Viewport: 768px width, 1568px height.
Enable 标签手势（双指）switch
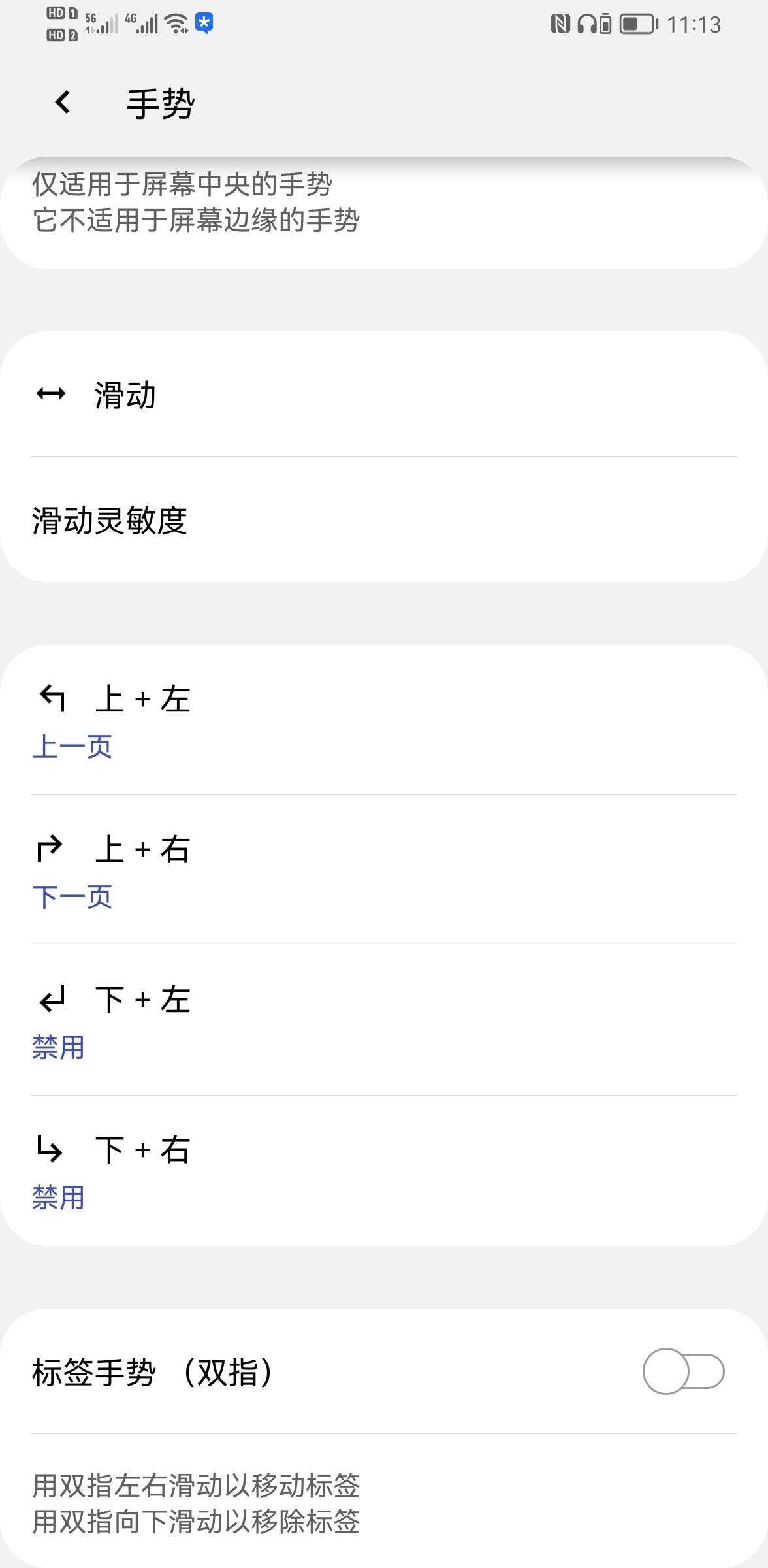pyautogui.click(x=683, y=1371)
